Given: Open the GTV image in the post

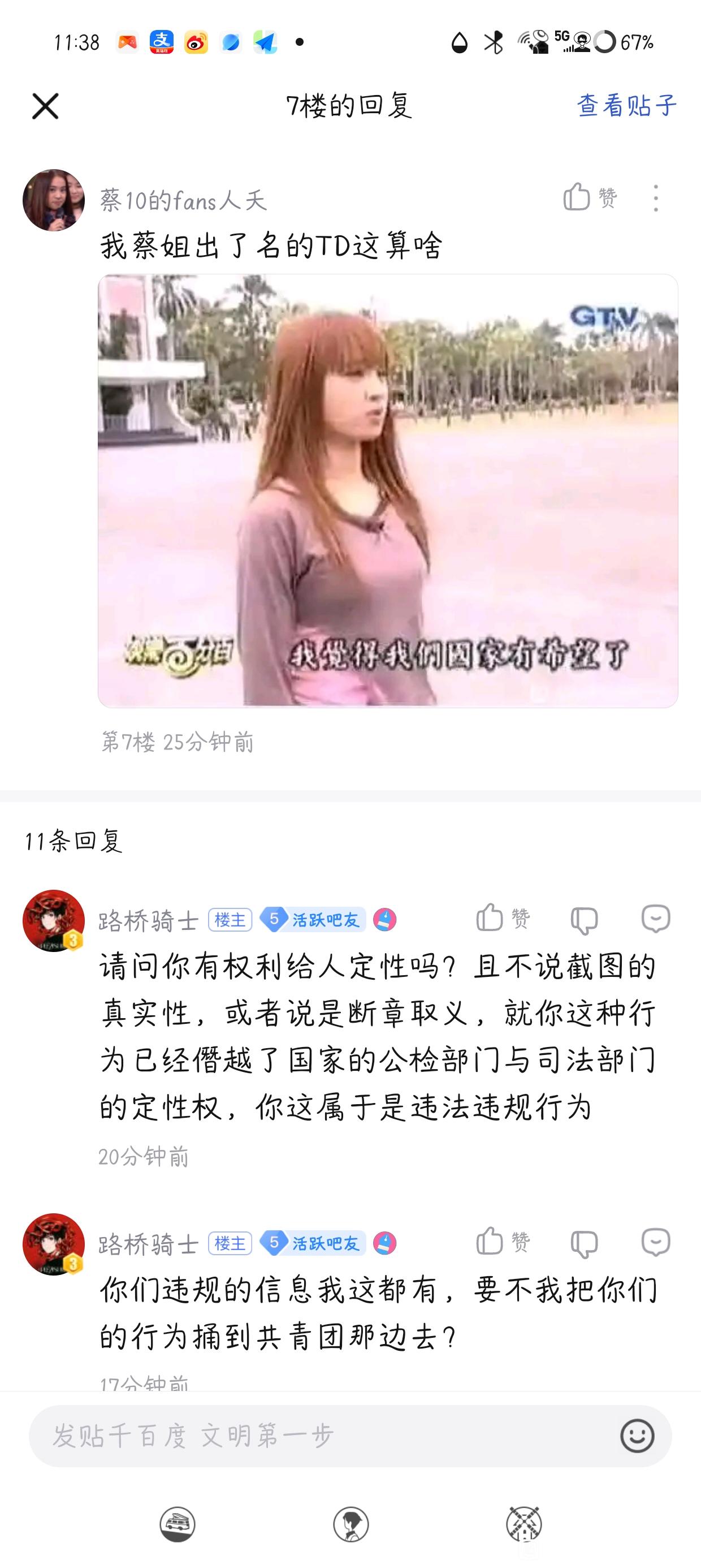Looking at the screenshot, I should (388, 490).
